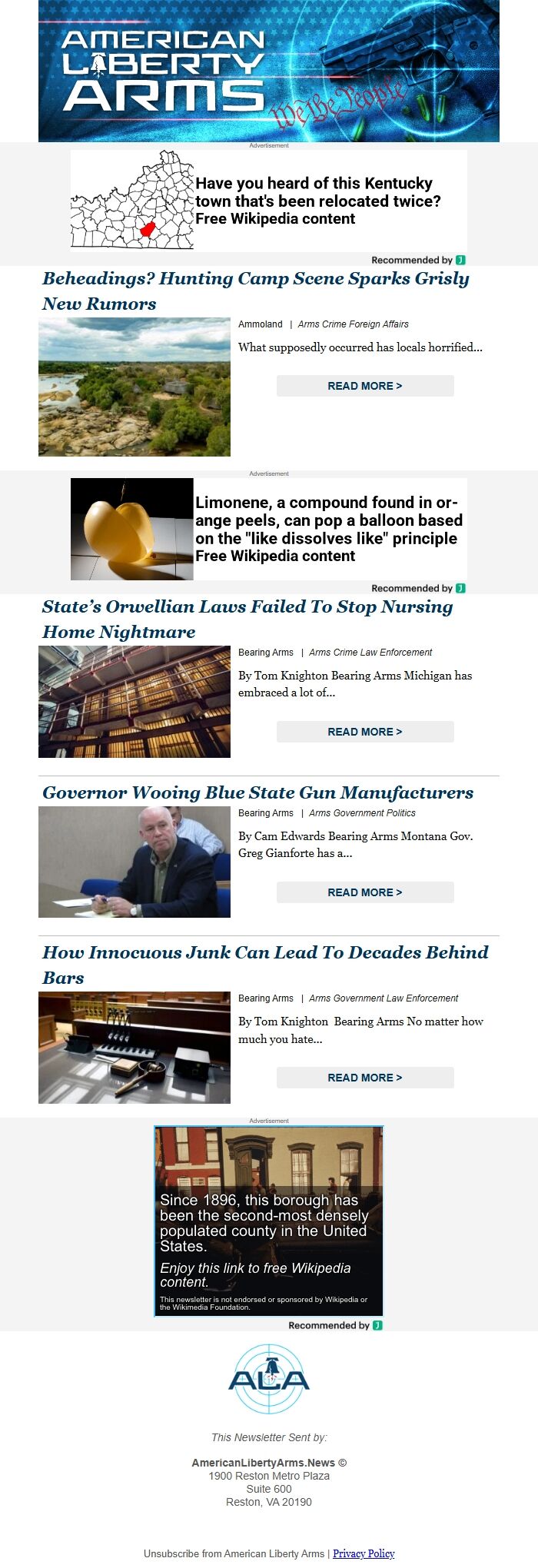Tap Read More under Hunting Camp article

pos(365,386)
